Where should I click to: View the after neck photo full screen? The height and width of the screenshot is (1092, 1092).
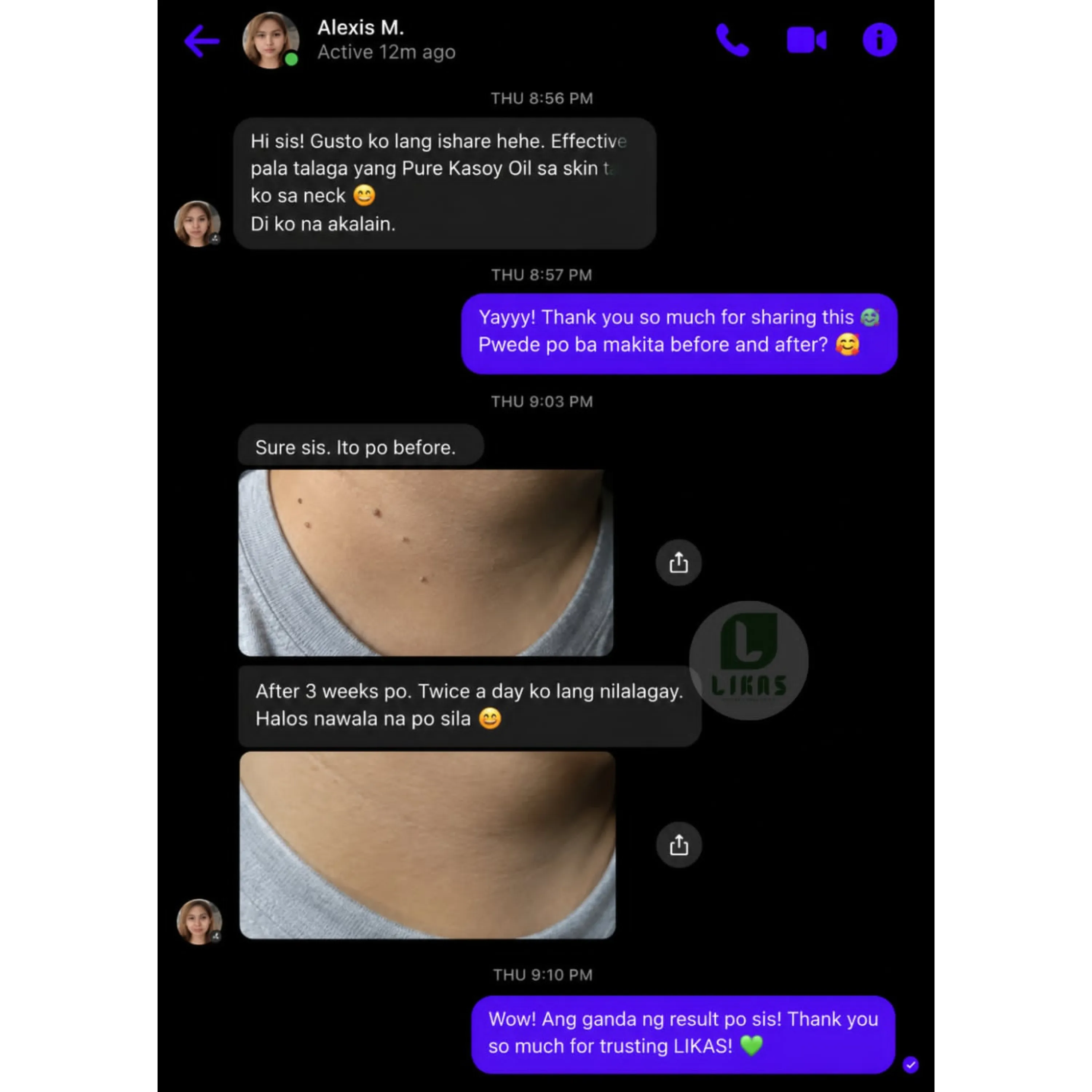point(427,845)
